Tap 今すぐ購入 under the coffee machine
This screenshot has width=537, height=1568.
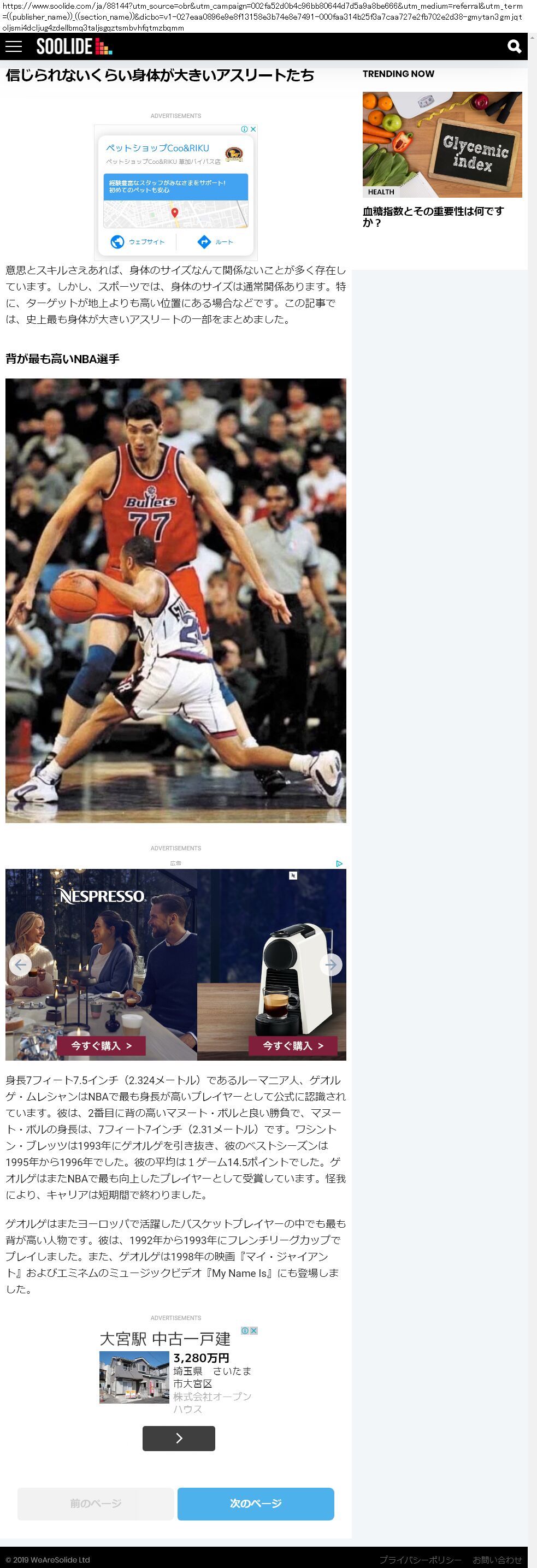[293, 1046]
